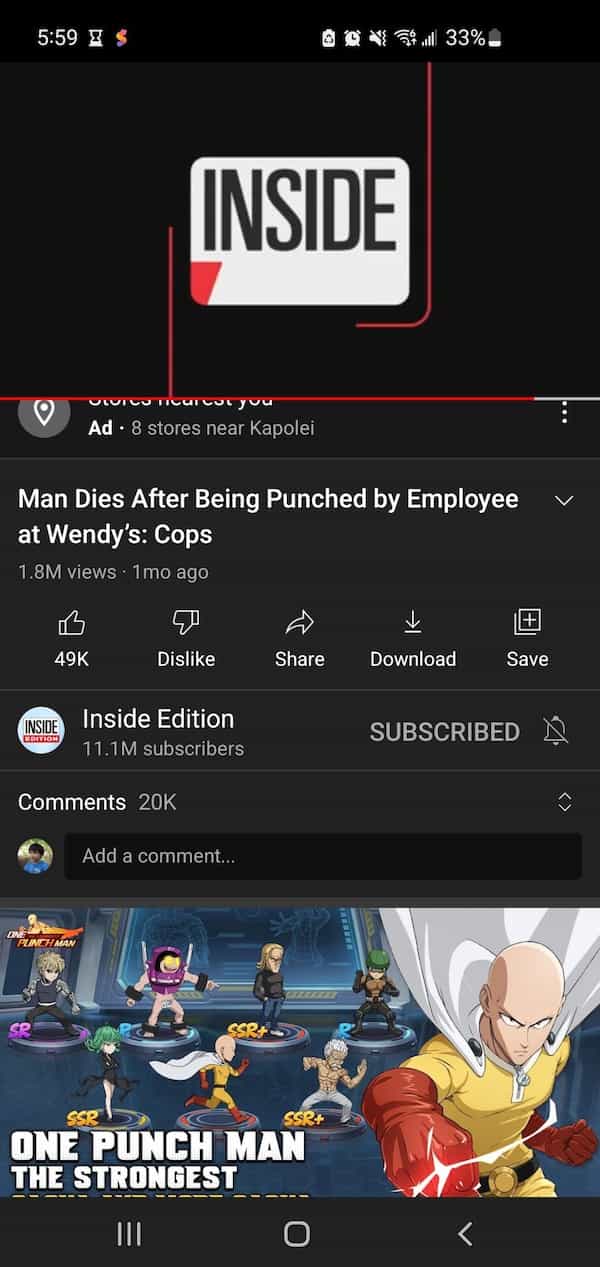Go back with the system back button
The height and width of the screenshot is (1267, 600).
[x=465, y=1234]
